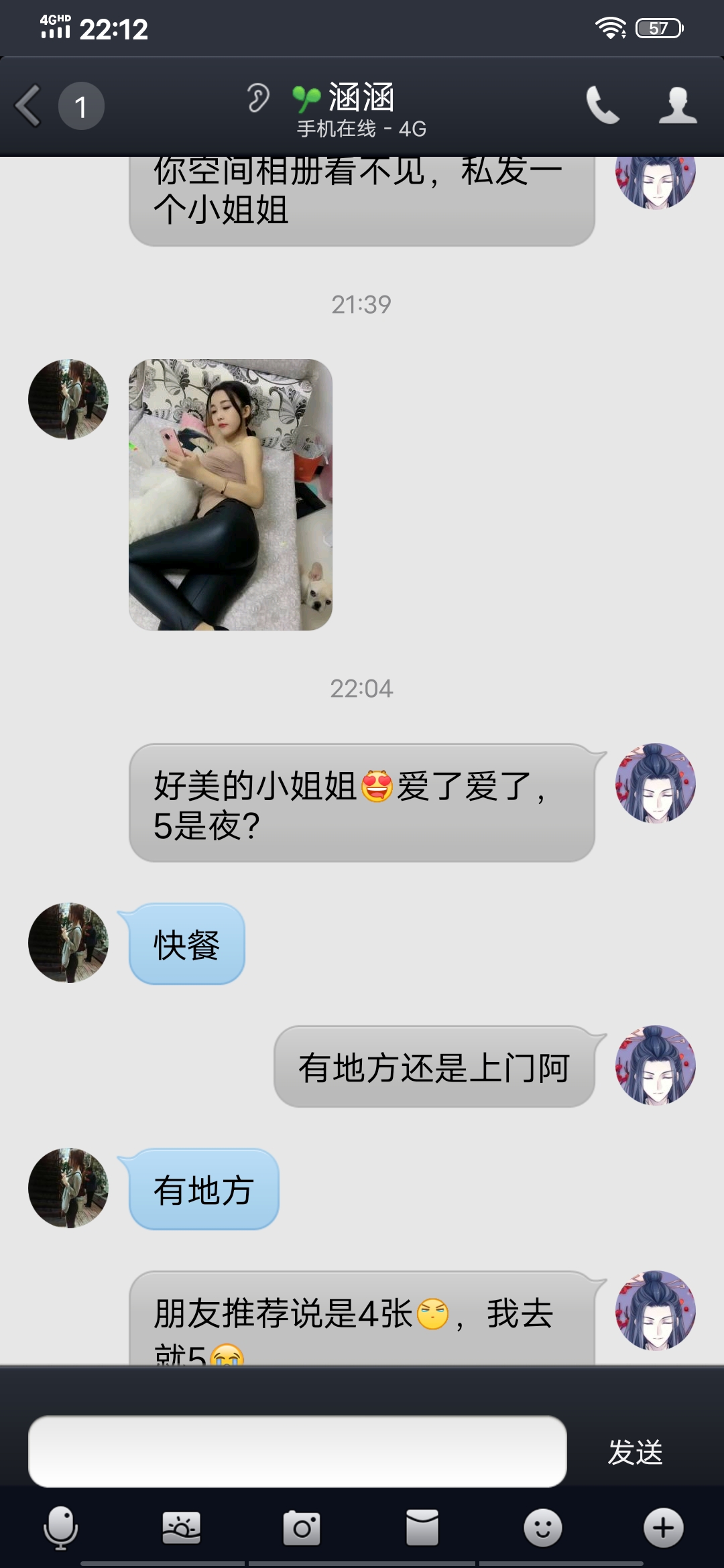Open the red packet option

422,1528
